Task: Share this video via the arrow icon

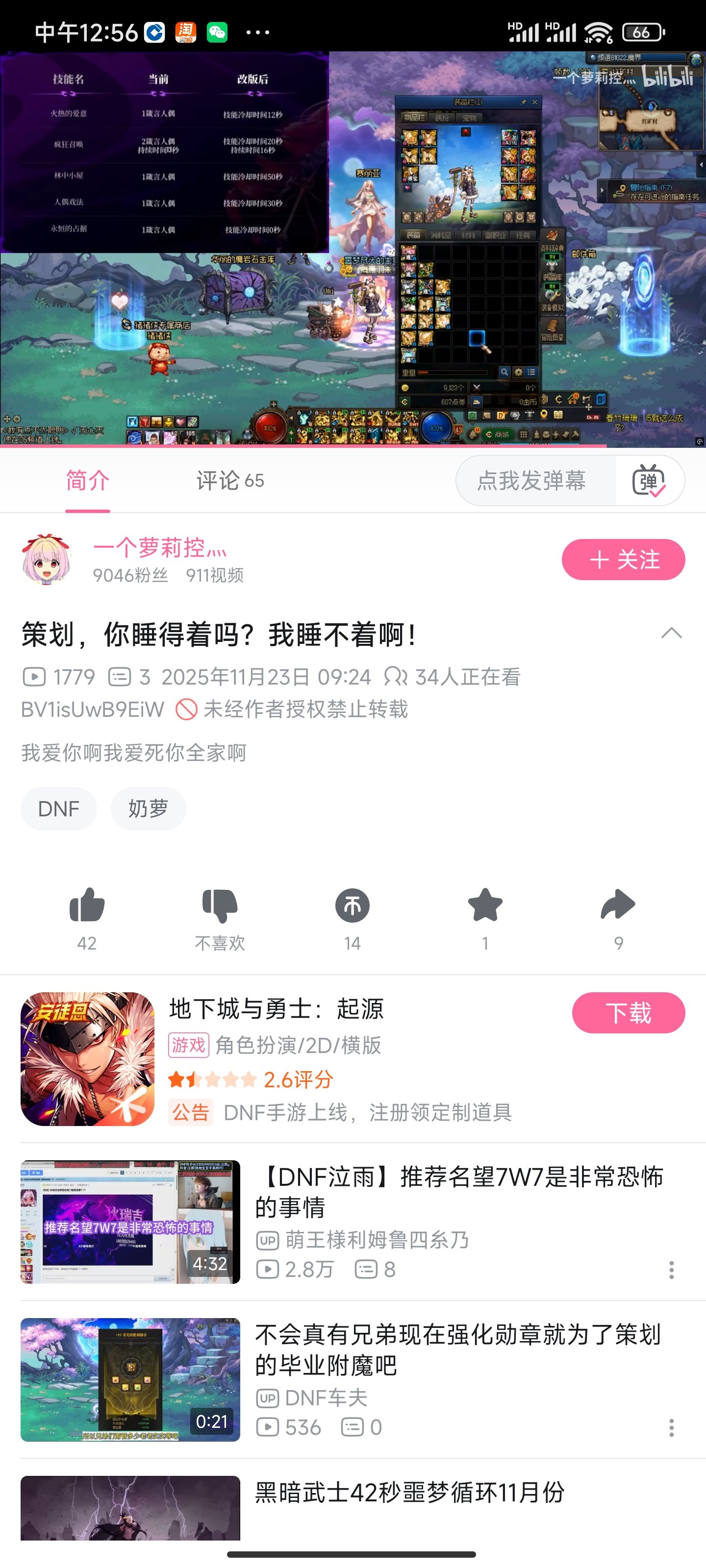Action: 618,906
